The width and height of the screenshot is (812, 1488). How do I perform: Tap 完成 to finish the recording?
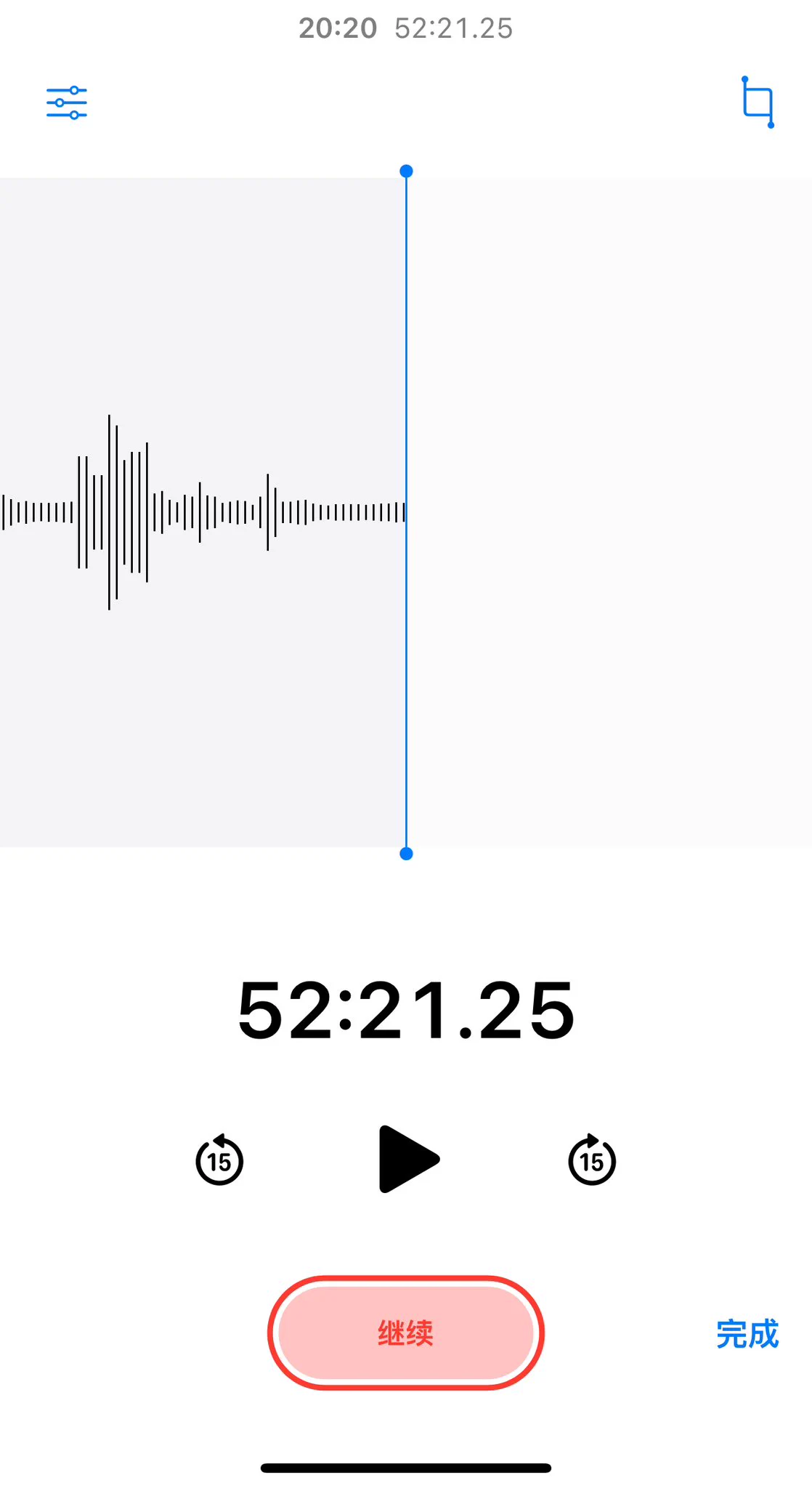(x=747, y=1334)
